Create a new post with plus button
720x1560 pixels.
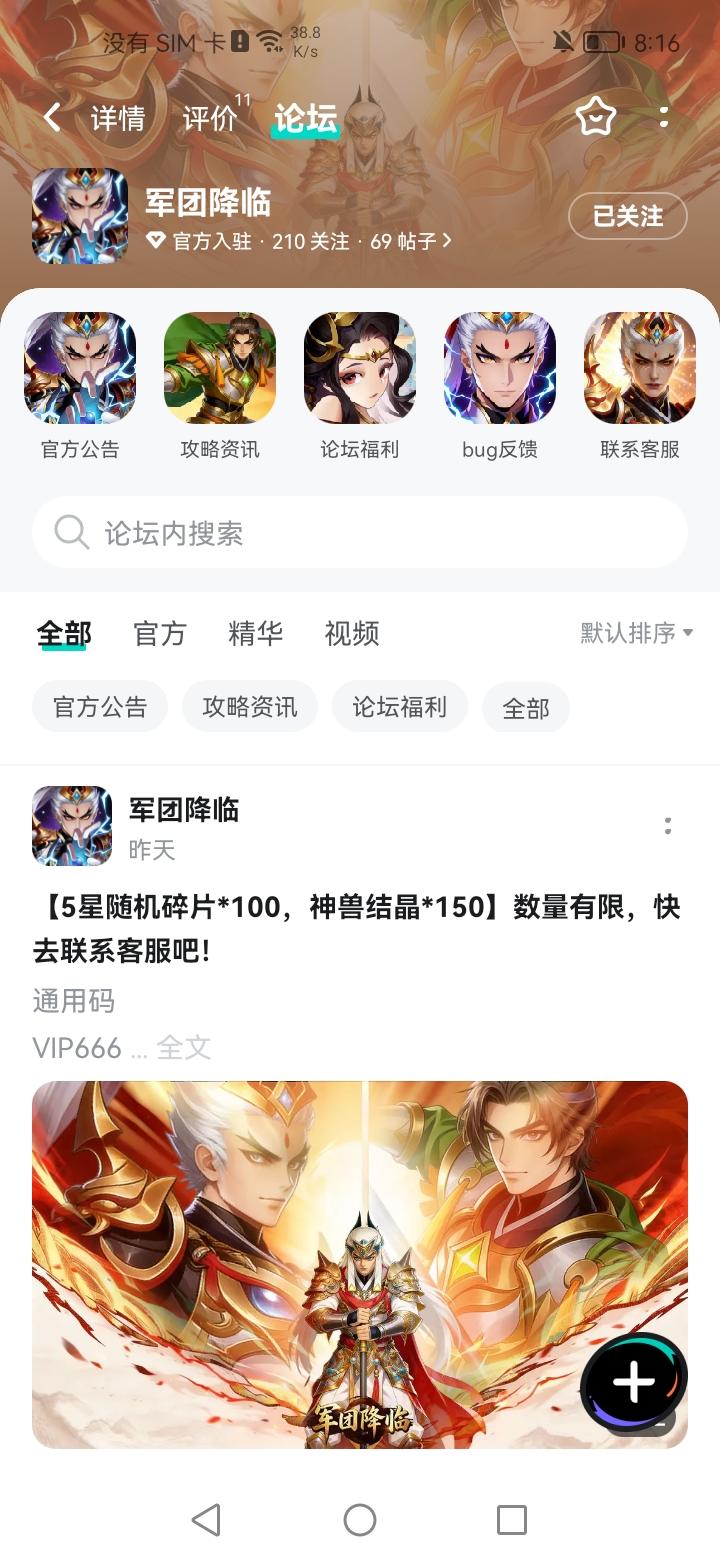tap(633, 1383)
